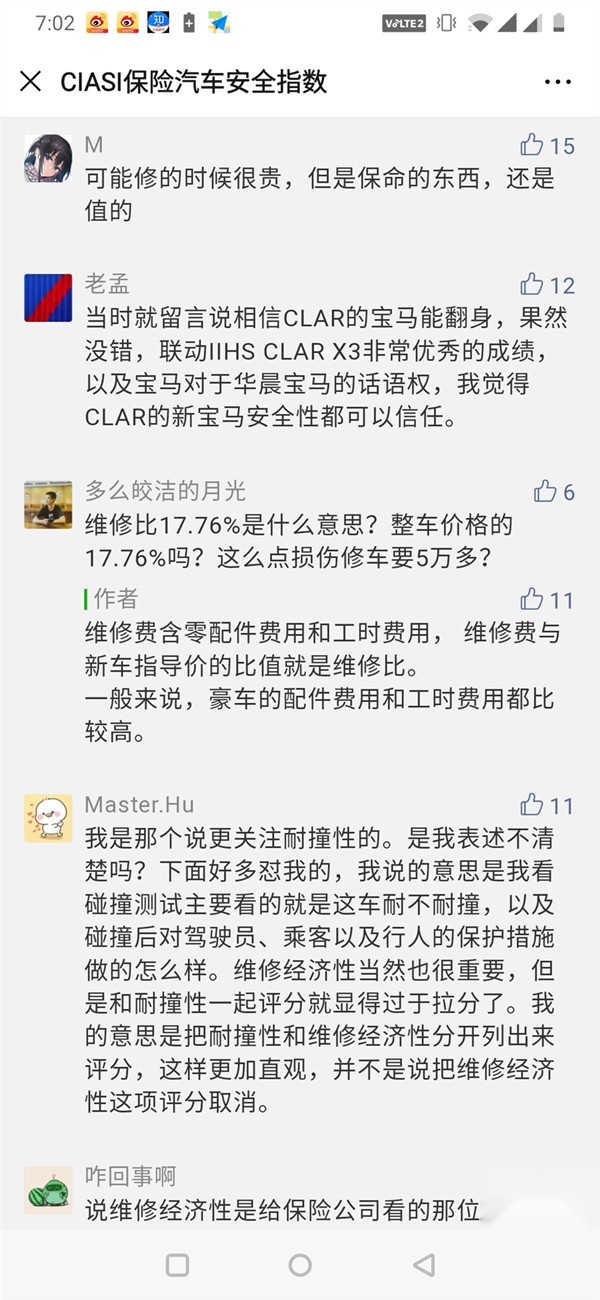The image size is (600, 1300).
Task: Go back with system back button
Action: pyautogui.click(x=424, y=1265)
